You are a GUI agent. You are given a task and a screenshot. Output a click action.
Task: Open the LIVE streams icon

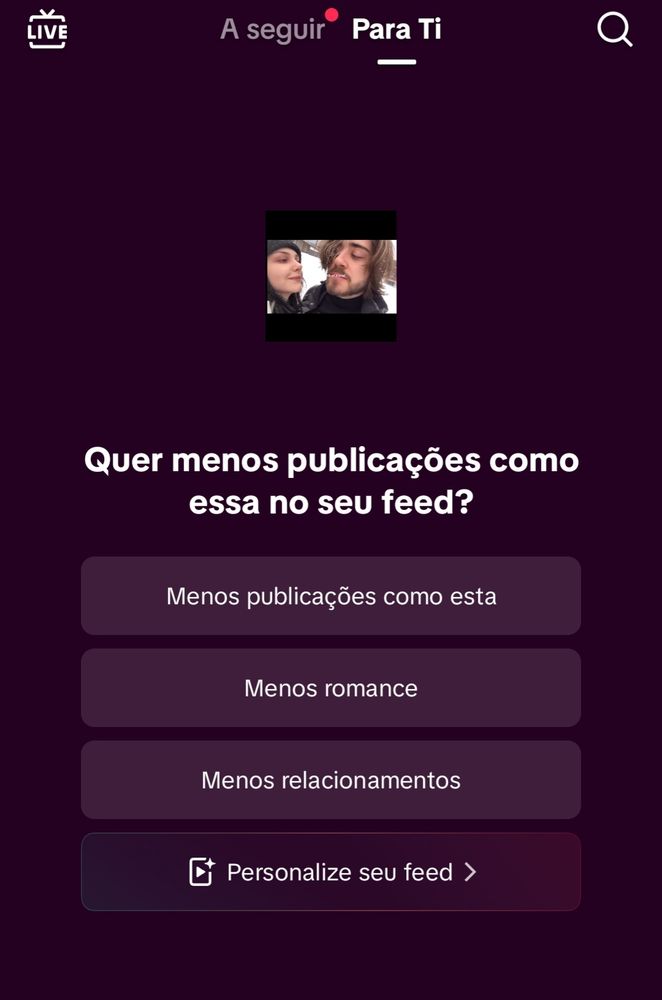click(x=47, y=29)
